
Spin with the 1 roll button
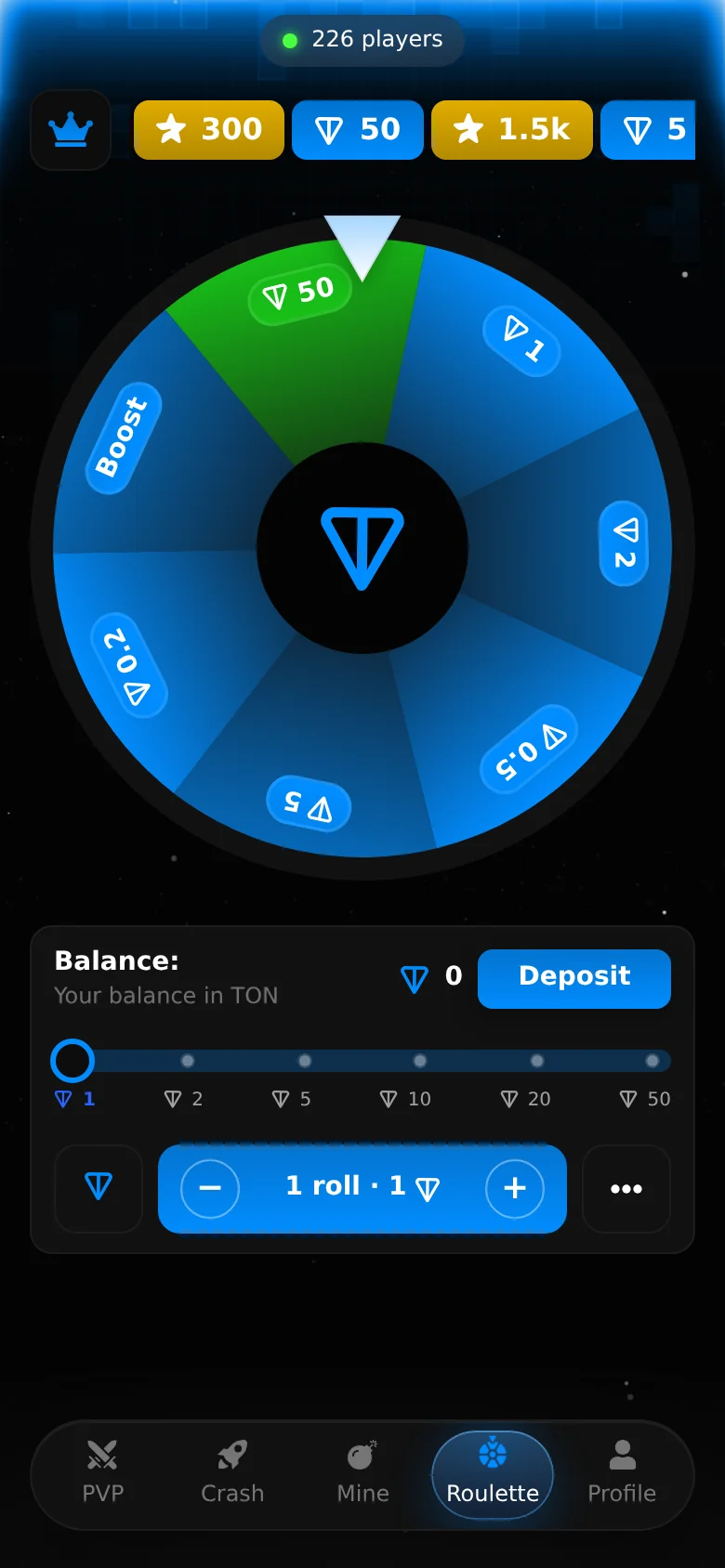tap(362, 1186)
